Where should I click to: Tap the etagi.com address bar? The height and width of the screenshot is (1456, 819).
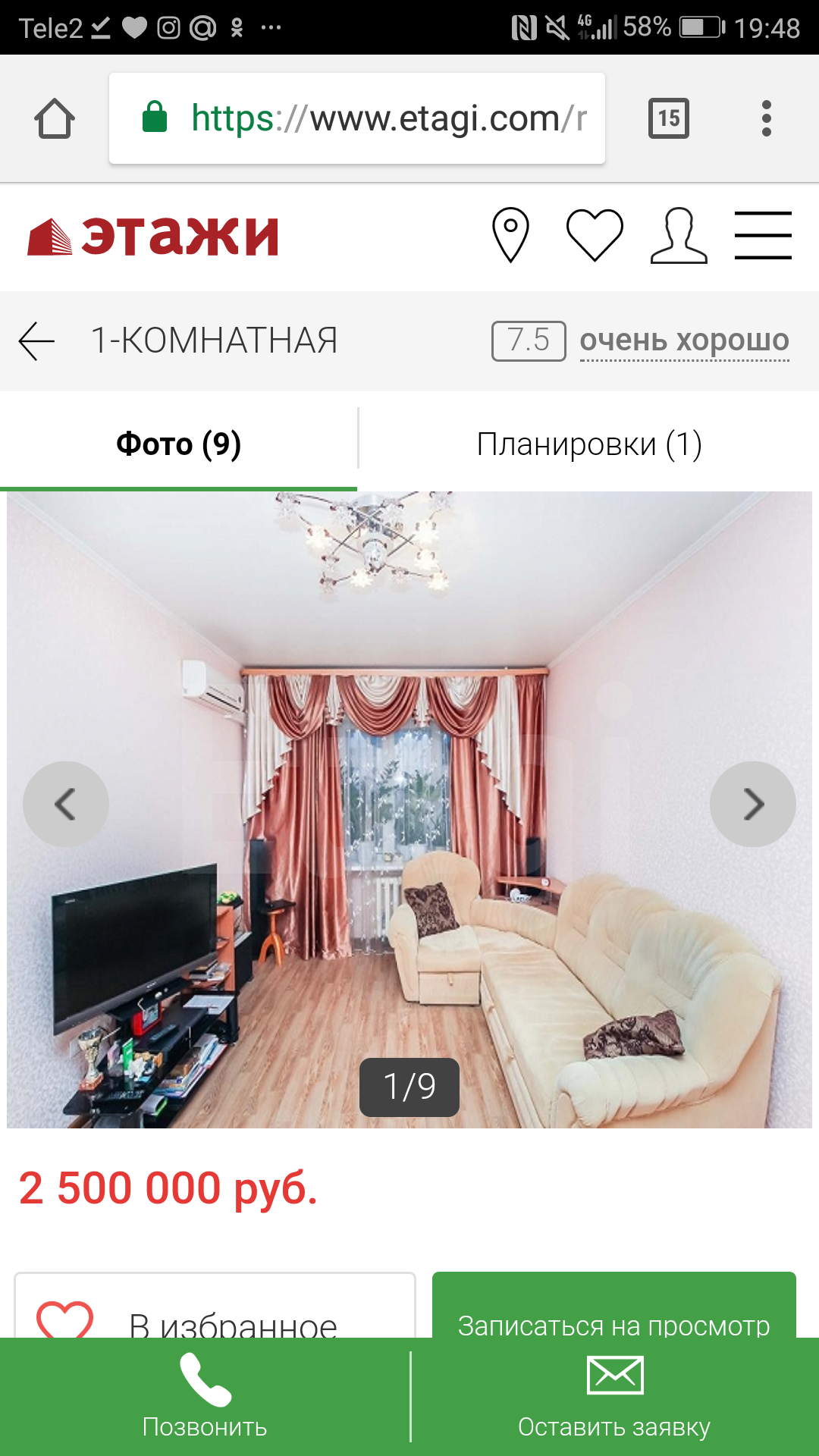pyautogui.click(x=356, y=118)
